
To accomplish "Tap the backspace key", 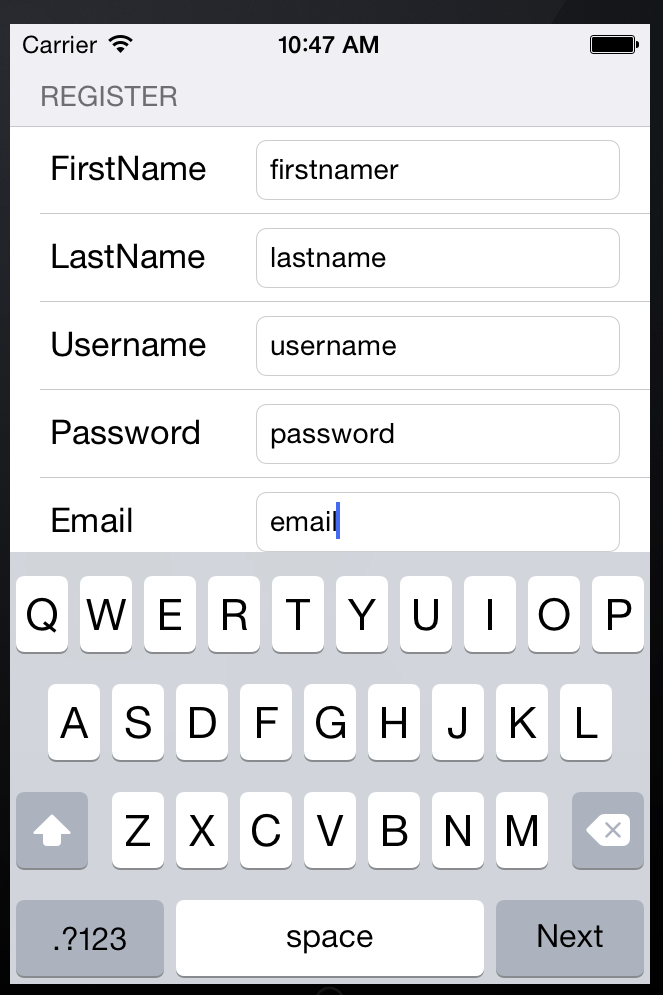I will coord(607,830).
